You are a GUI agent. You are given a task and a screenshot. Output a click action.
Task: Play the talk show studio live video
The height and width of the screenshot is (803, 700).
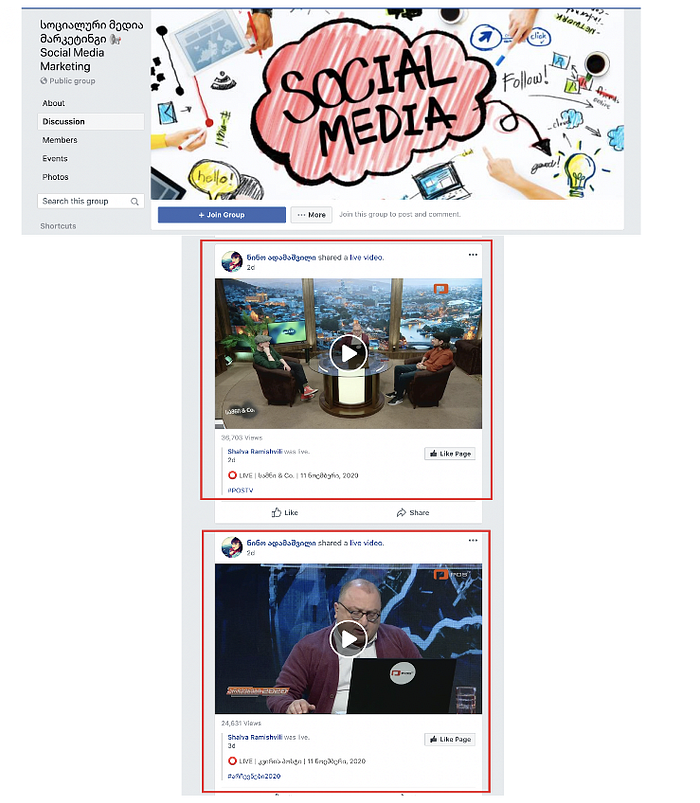[x=348, y=353]
